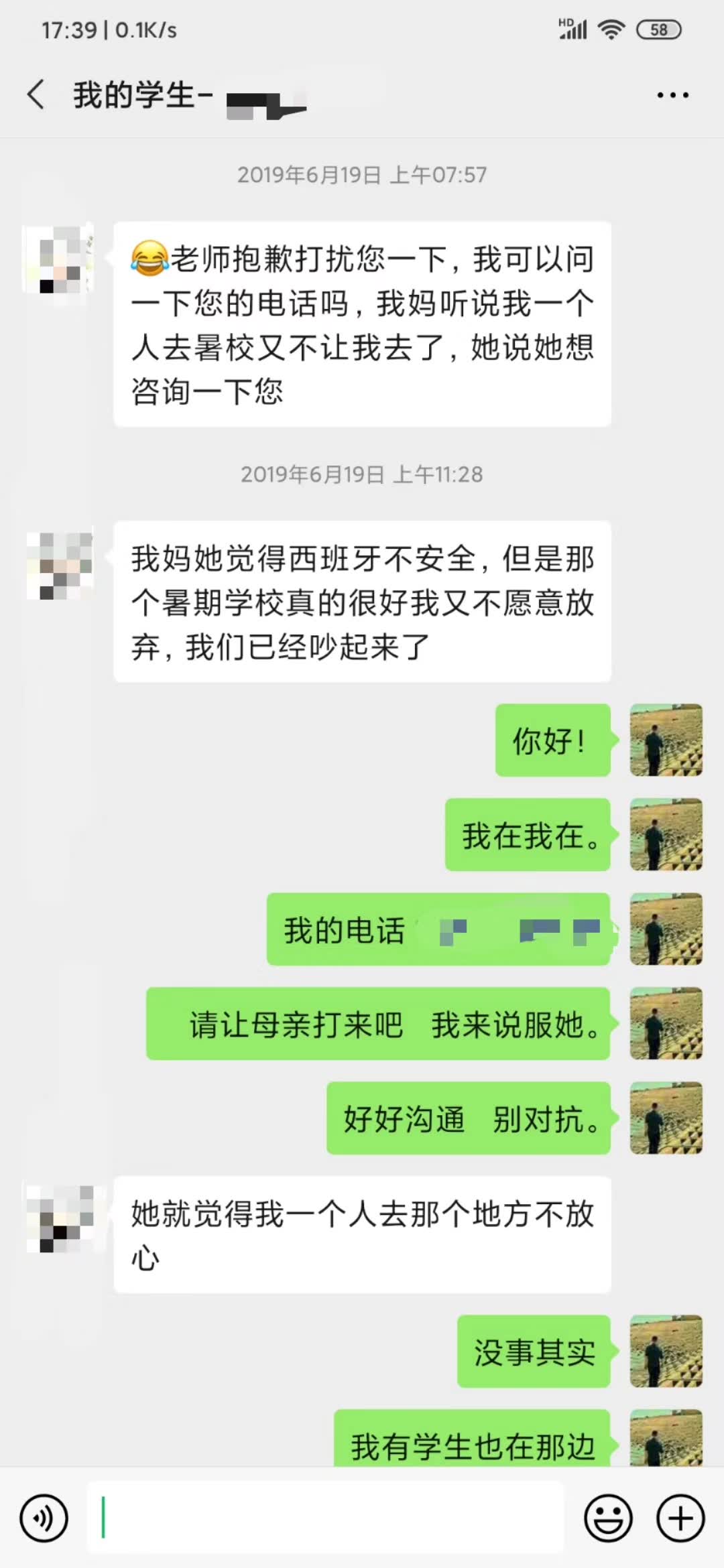Open the chat info overflow menu
This screenshot has height=1568, width=724.
point(672,95)
